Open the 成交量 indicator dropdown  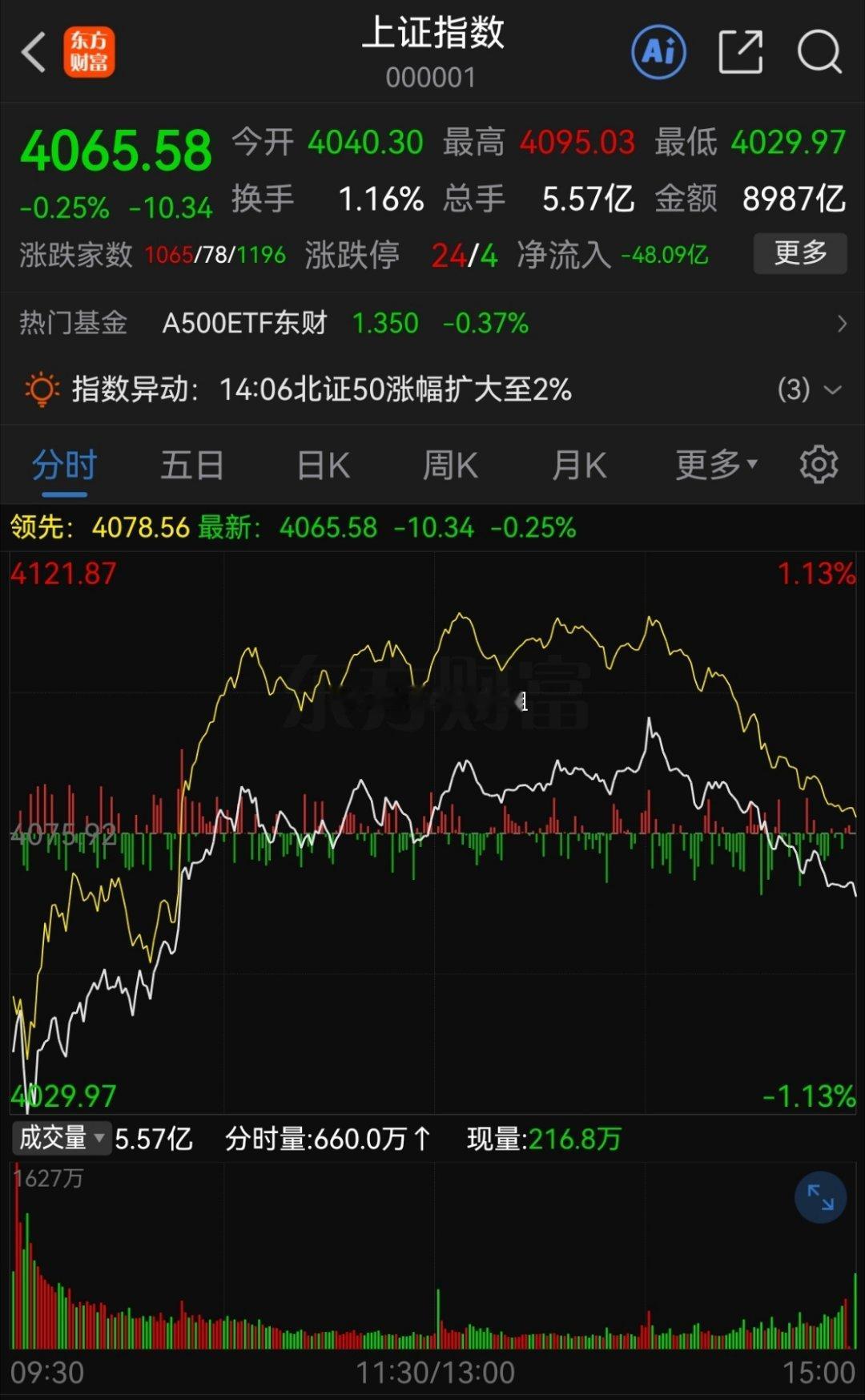pos(60,1138)
